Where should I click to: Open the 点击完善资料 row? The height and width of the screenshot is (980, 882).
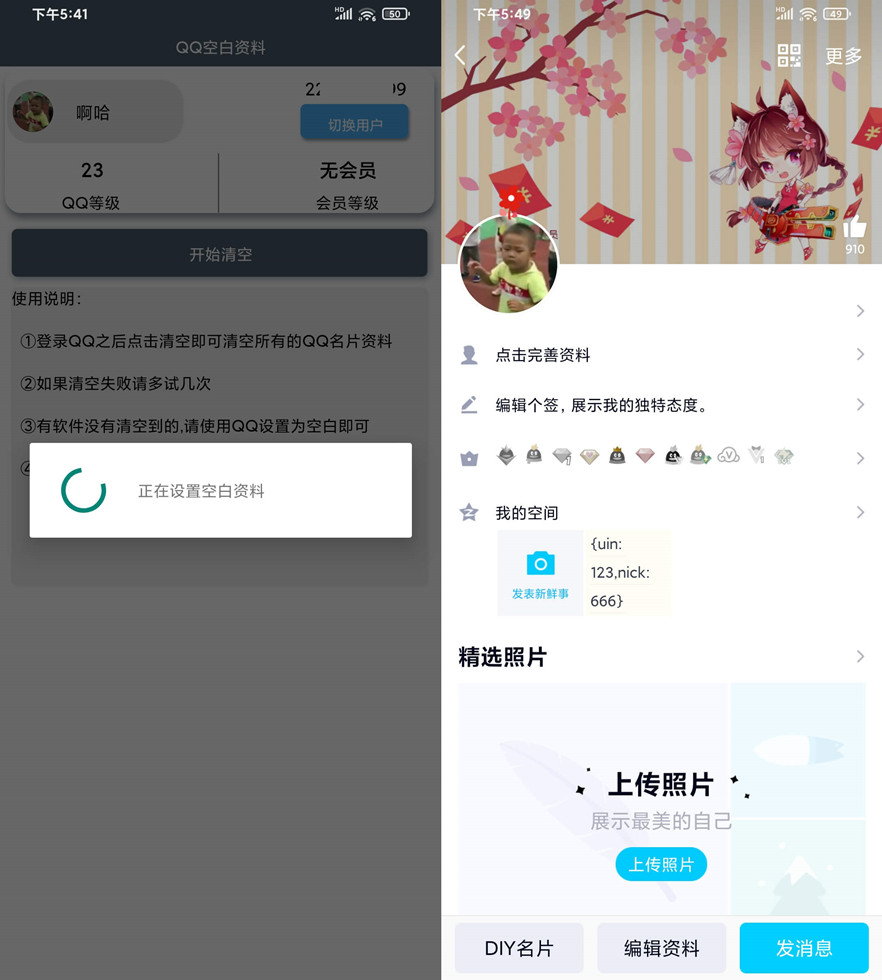tap(660, 355)
